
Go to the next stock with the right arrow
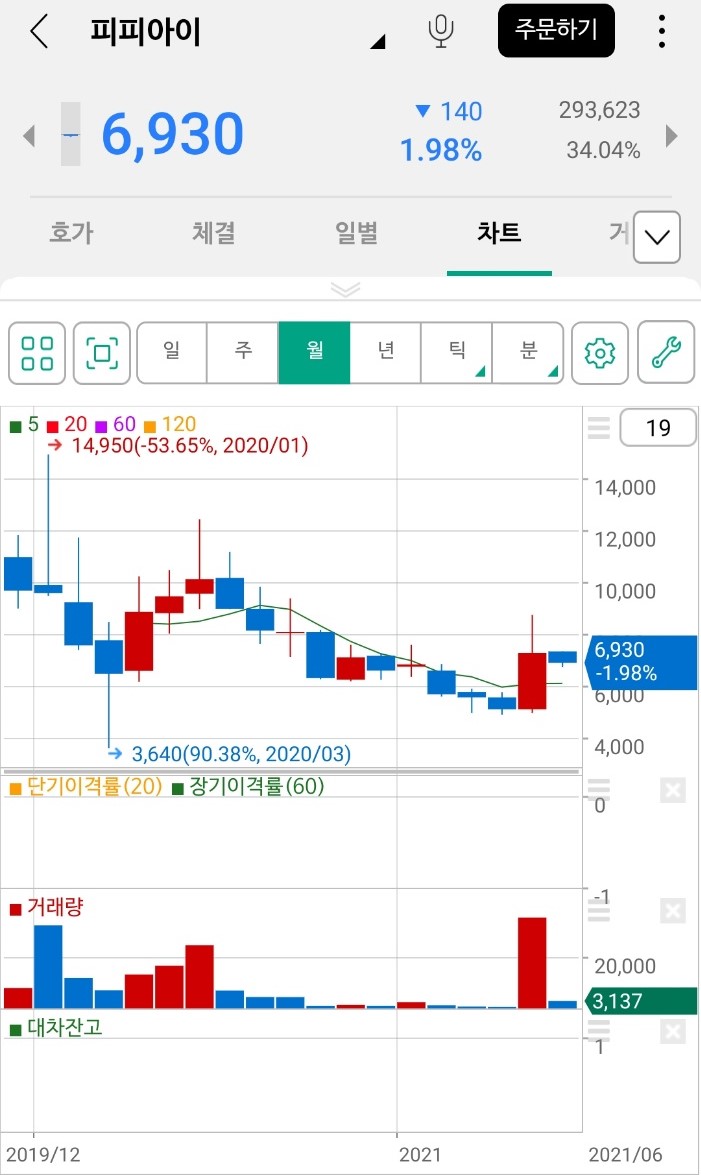click(672, 135)
